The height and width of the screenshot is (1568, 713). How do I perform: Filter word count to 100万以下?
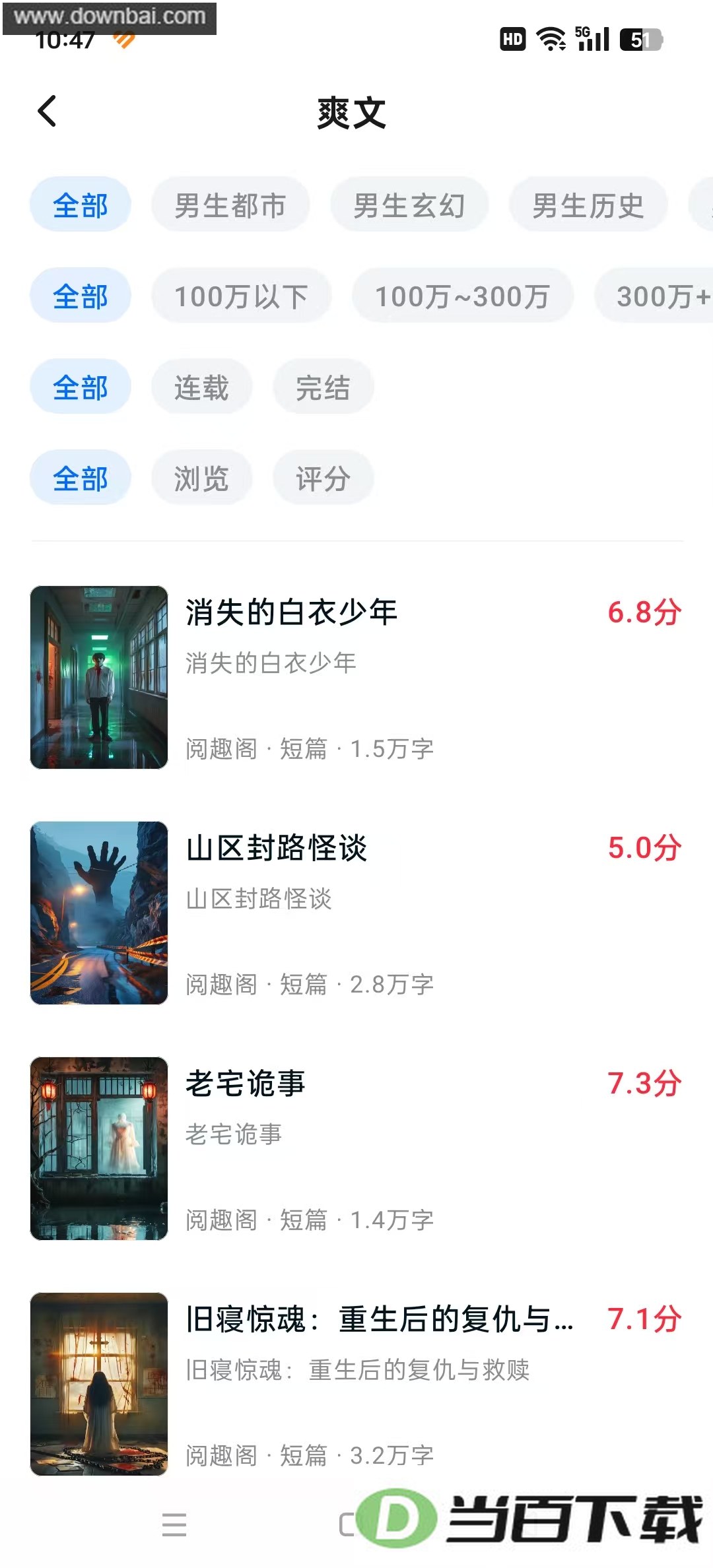(x=241, y=296)
